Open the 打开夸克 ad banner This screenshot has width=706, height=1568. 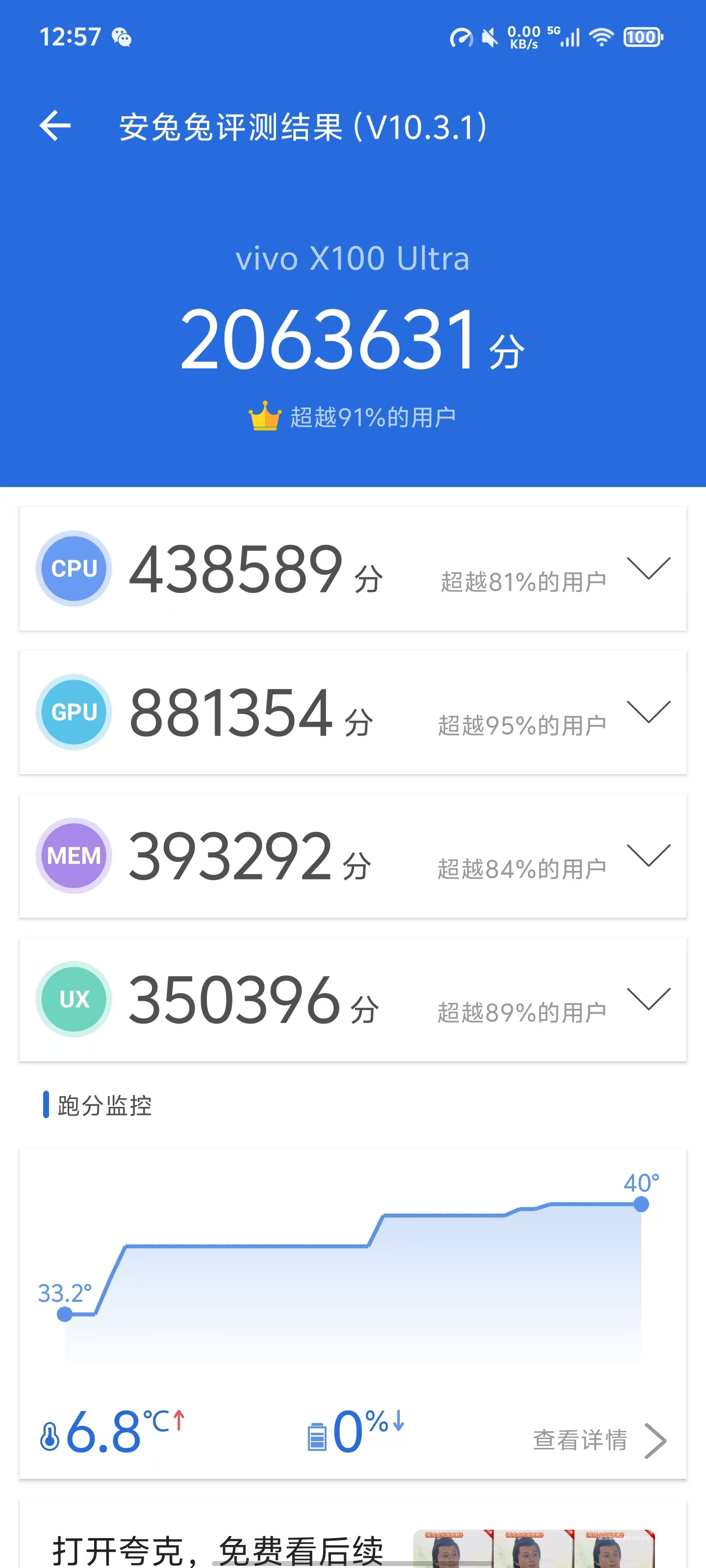[353, 1535]
